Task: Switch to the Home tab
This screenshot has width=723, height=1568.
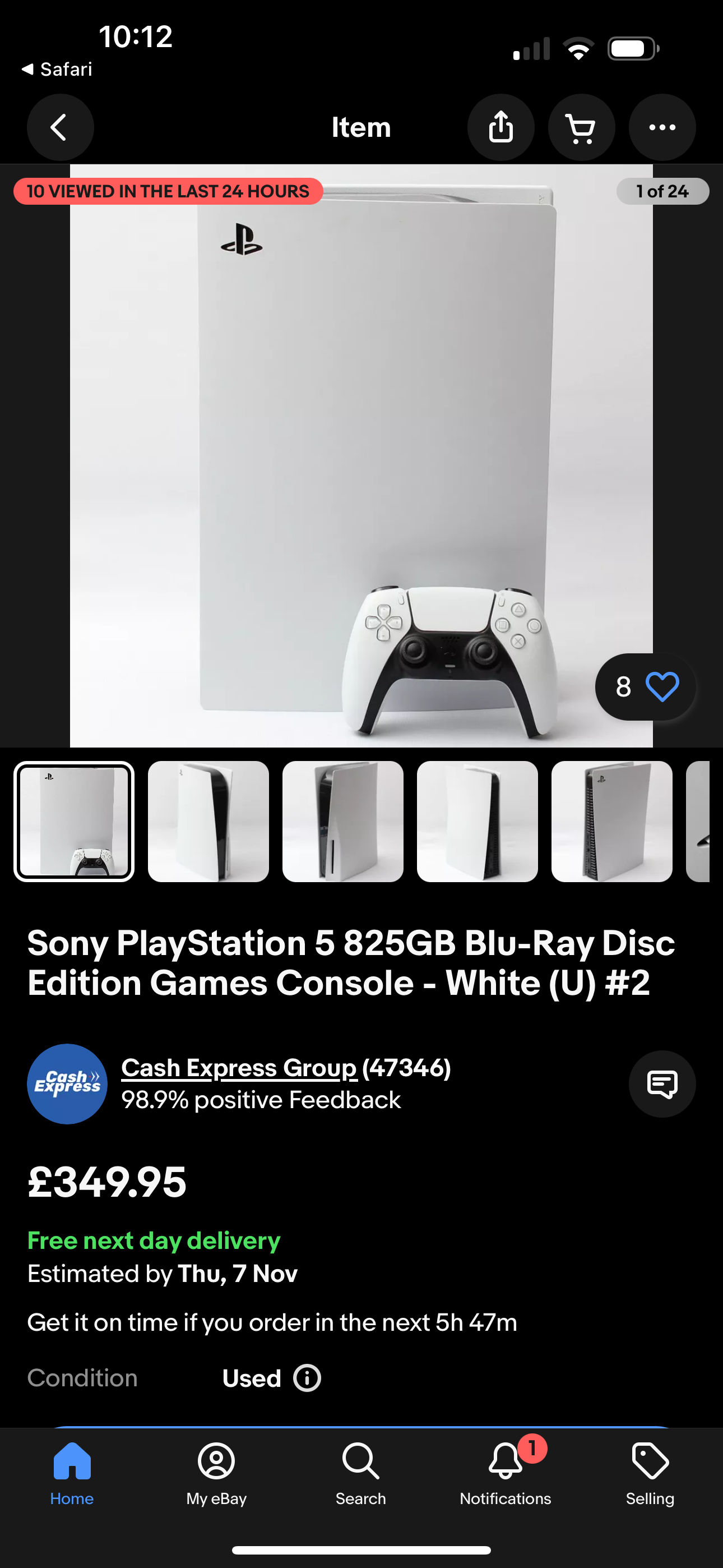Action: (x=72, y=1473)
